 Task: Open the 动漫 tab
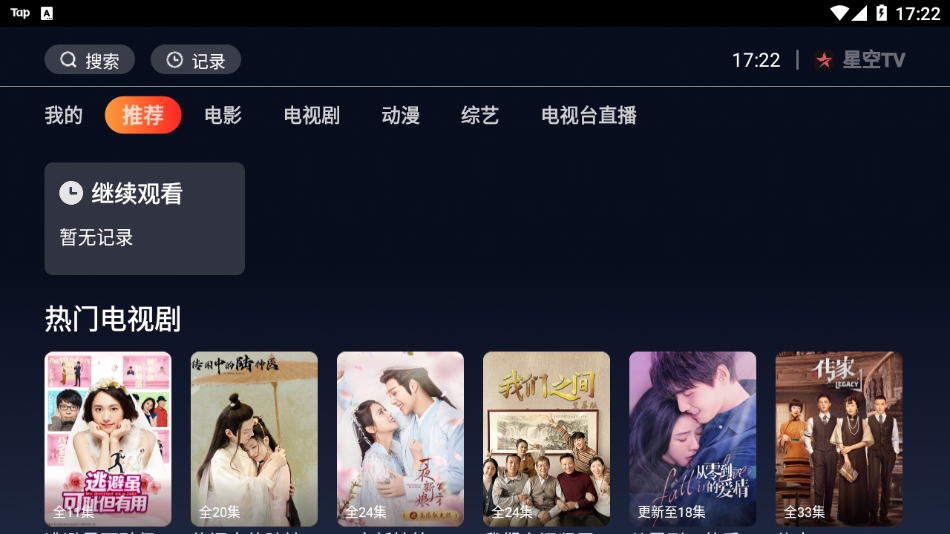(x=401, y=116)
